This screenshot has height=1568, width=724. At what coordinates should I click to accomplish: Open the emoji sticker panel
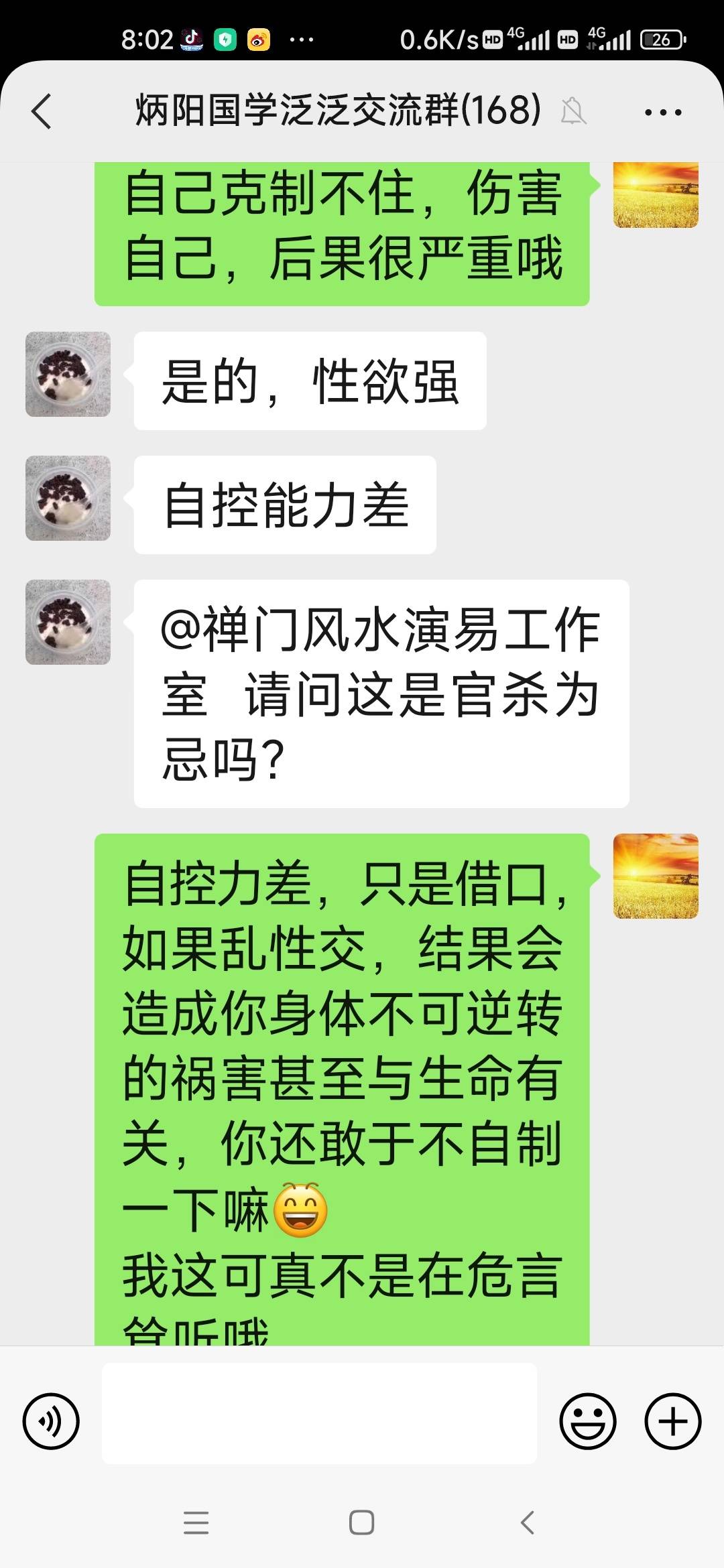tap(588, 1421)
